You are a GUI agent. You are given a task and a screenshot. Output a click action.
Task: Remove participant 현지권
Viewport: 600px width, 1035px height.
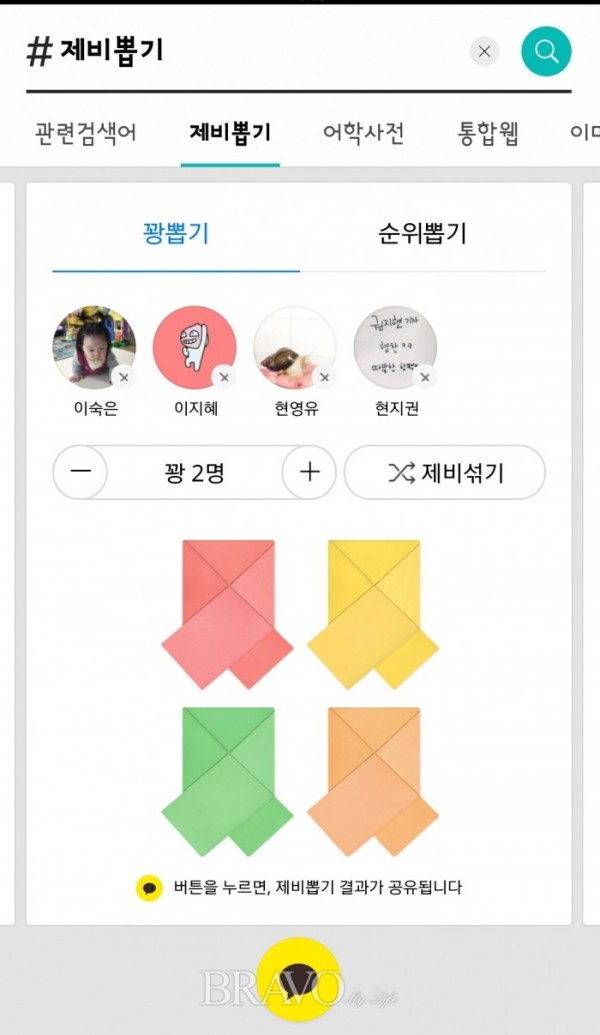[424, 377]
